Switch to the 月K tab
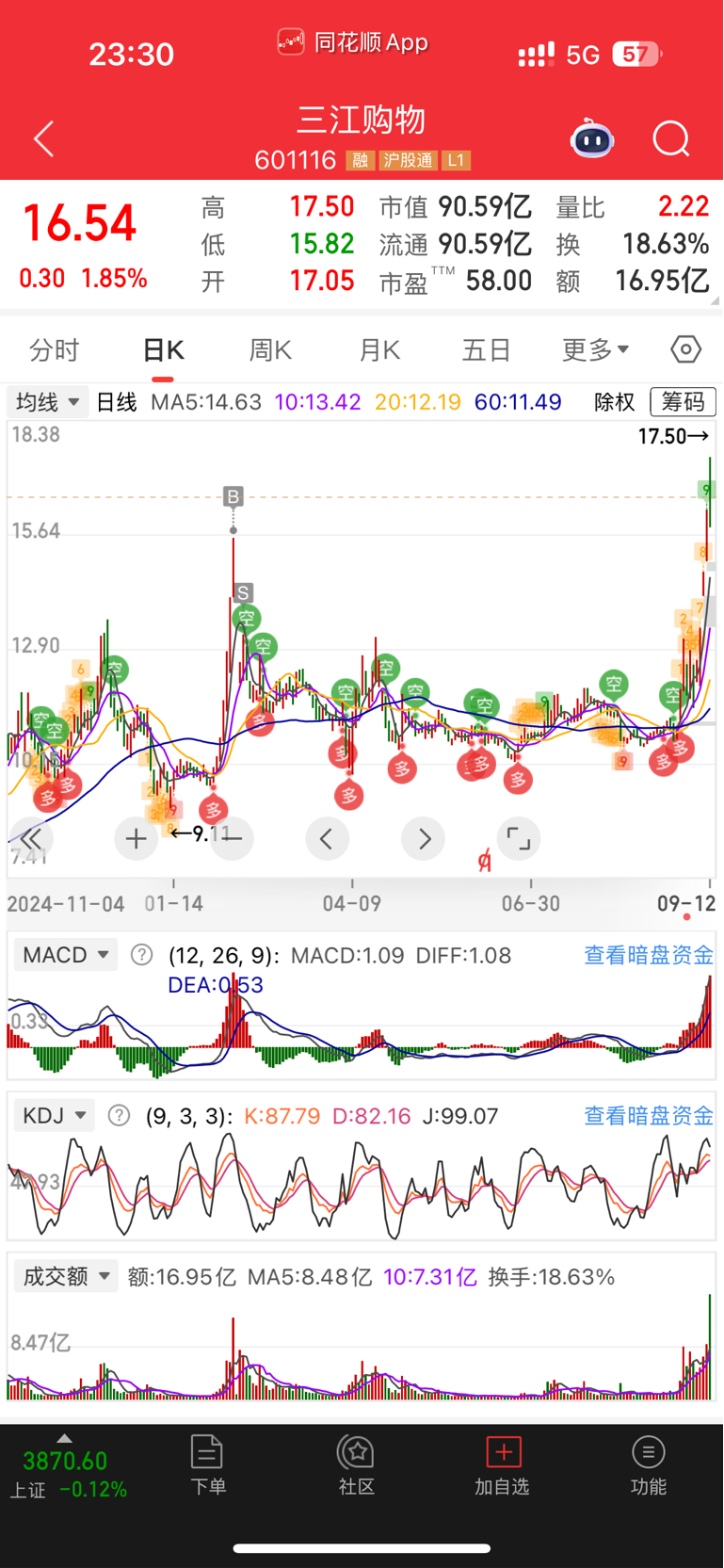The width and height of the screenshot is (724, 1568). [x=379, y=350]
